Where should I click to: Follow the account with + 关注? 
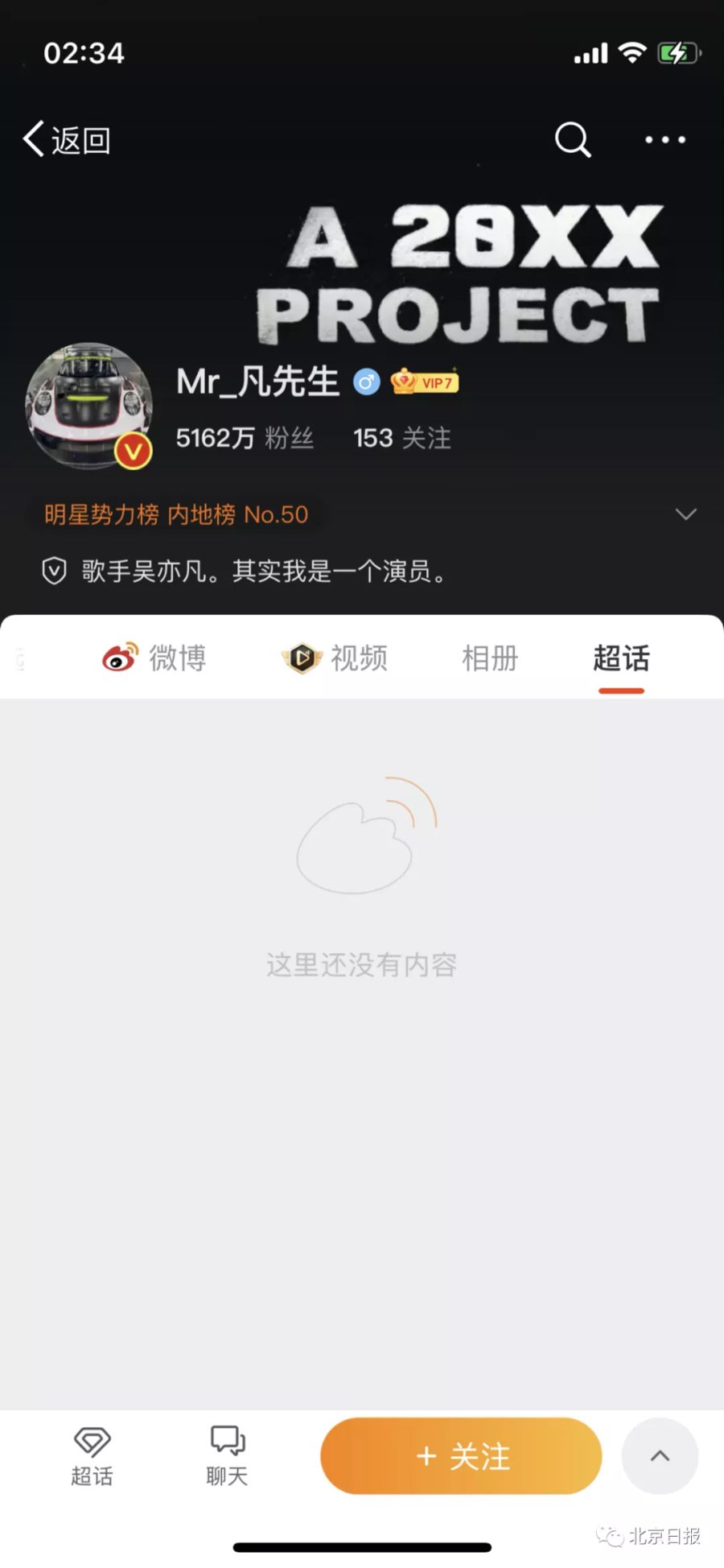461,1456
